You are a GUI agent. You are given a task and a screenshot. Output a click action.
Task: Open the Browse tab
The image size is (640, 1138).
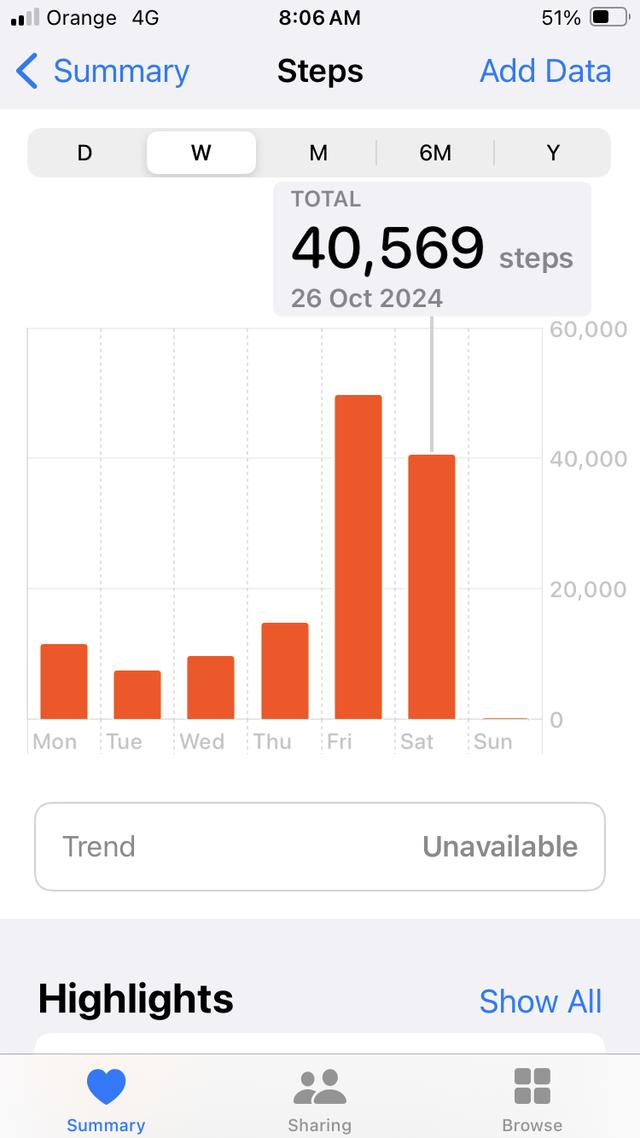(532, 1099)
